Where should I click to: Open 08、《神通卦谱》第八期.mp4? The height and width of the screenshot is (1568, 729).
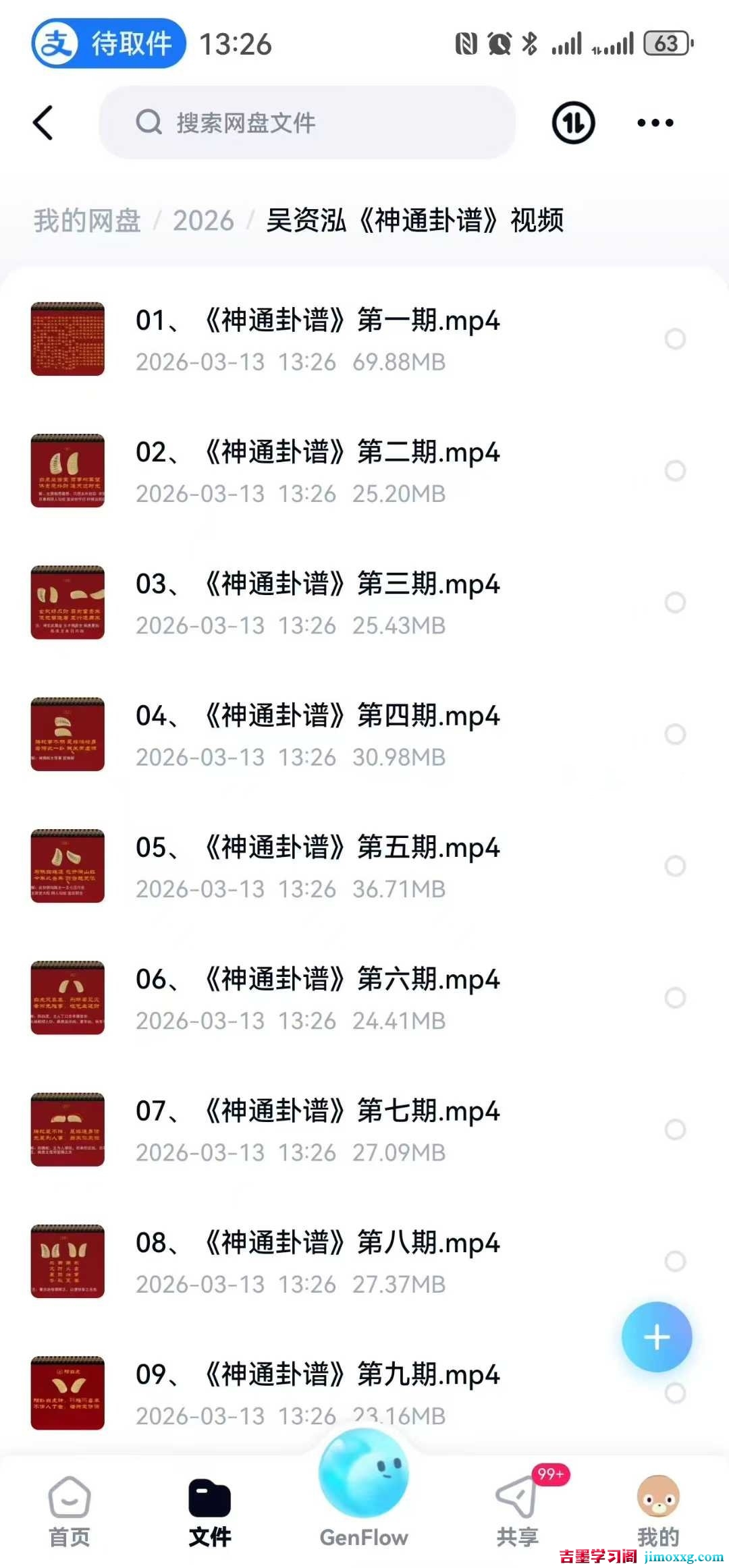pyautogui.click(x=317, y=1261)
